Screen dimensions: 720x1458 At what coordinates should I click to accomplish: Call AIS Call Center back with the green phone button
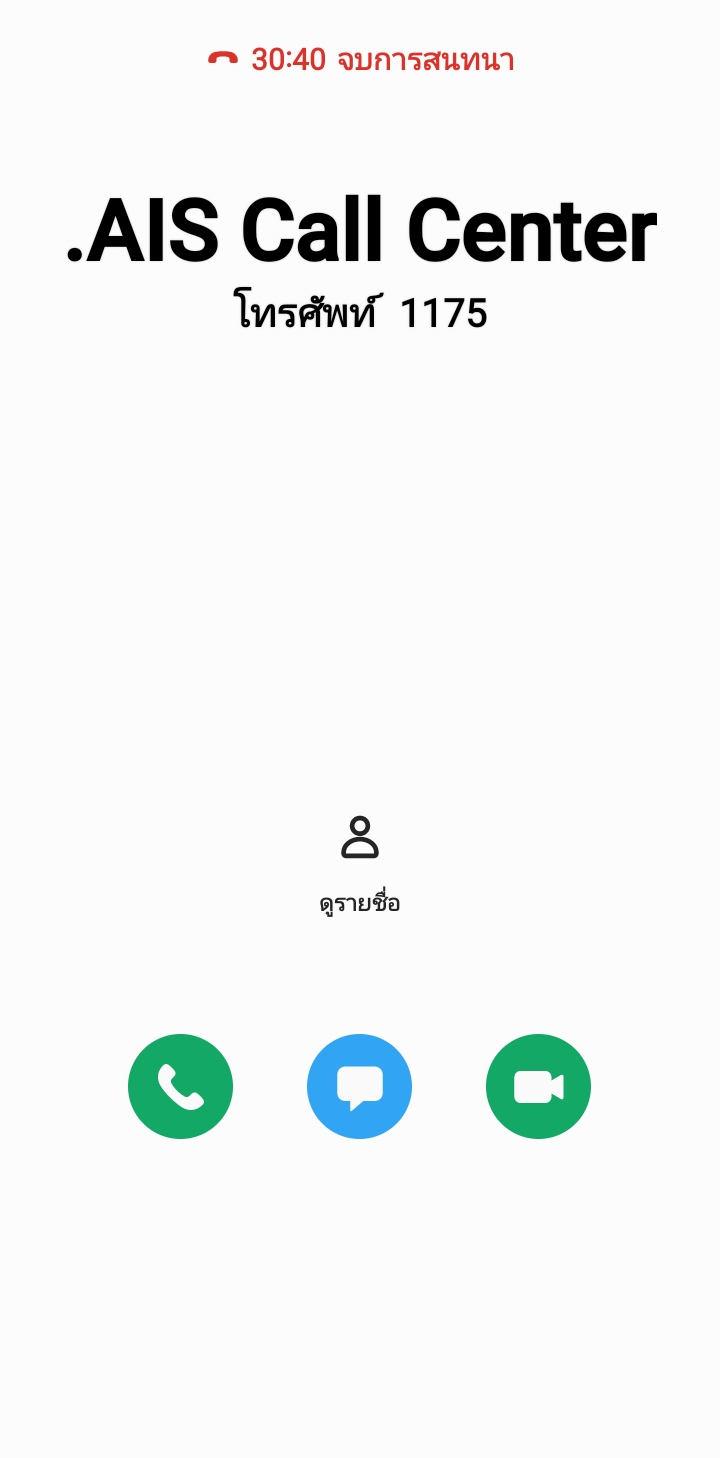[180, 1086]
